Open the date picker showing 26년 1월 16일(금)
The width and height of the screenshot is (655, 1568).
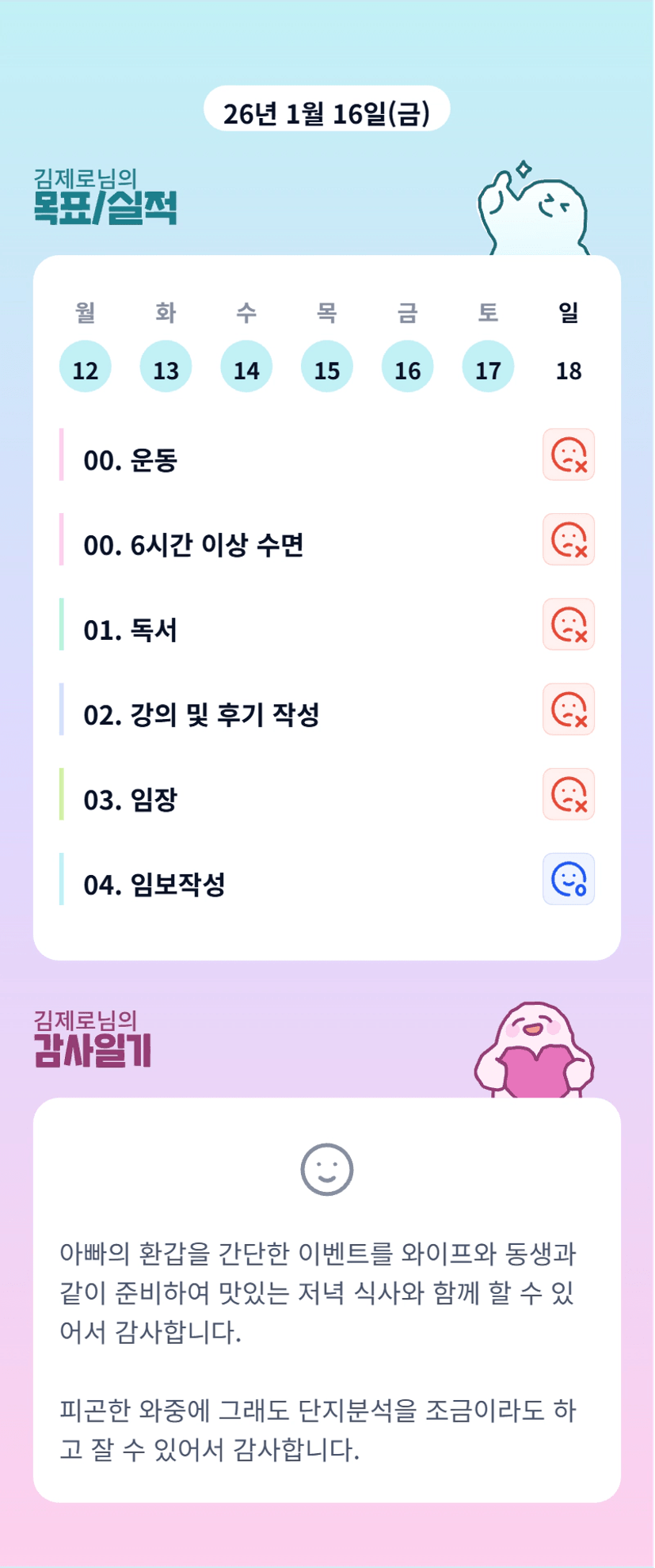pyautogui.click(x=326, y=112)
